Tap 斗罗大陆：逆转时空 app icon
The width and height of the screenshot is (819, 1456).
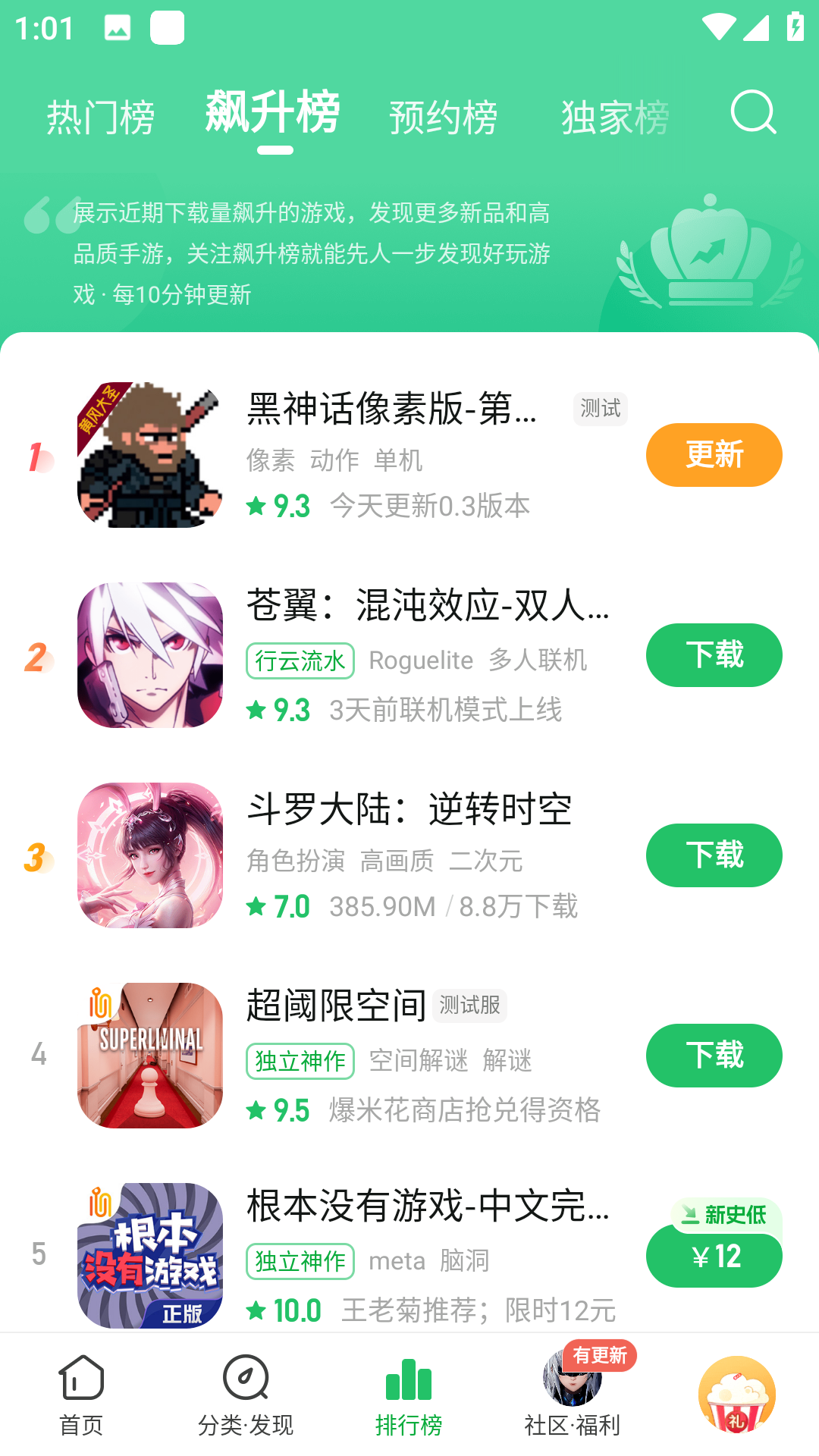pos(150,855)
